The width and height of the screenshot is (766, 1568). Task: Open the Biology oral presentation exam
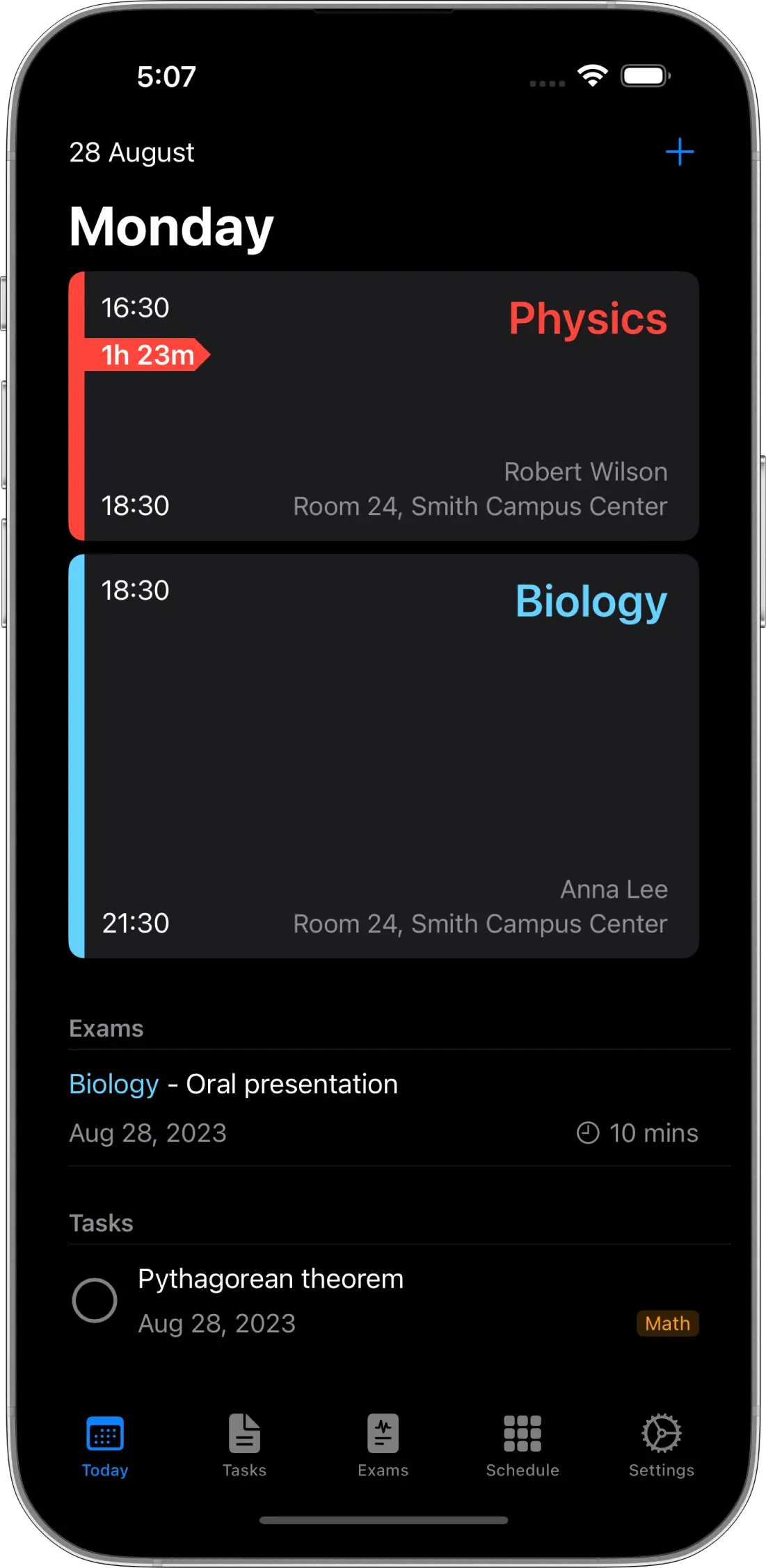383,1107
